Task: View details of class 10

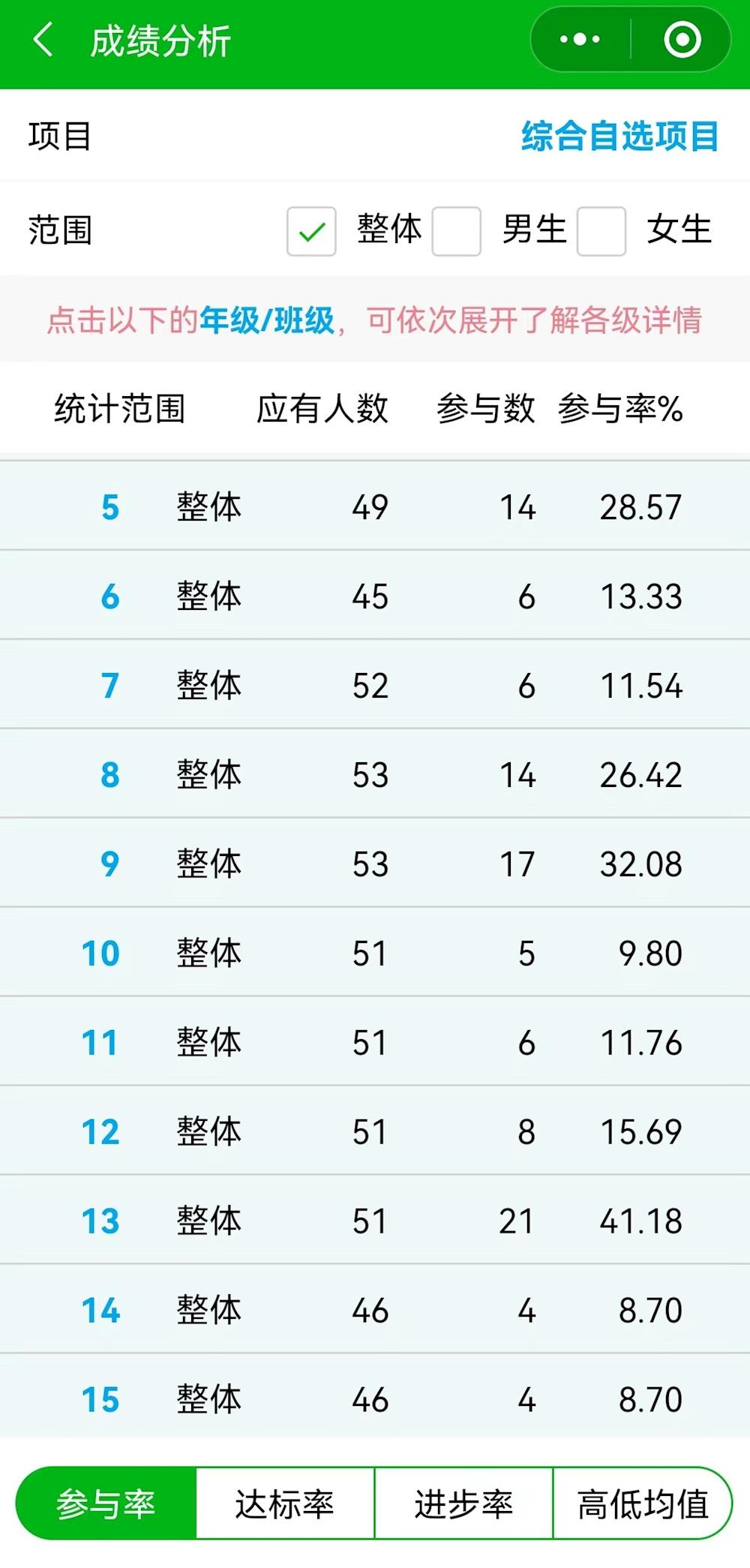Action: (100, 954)
